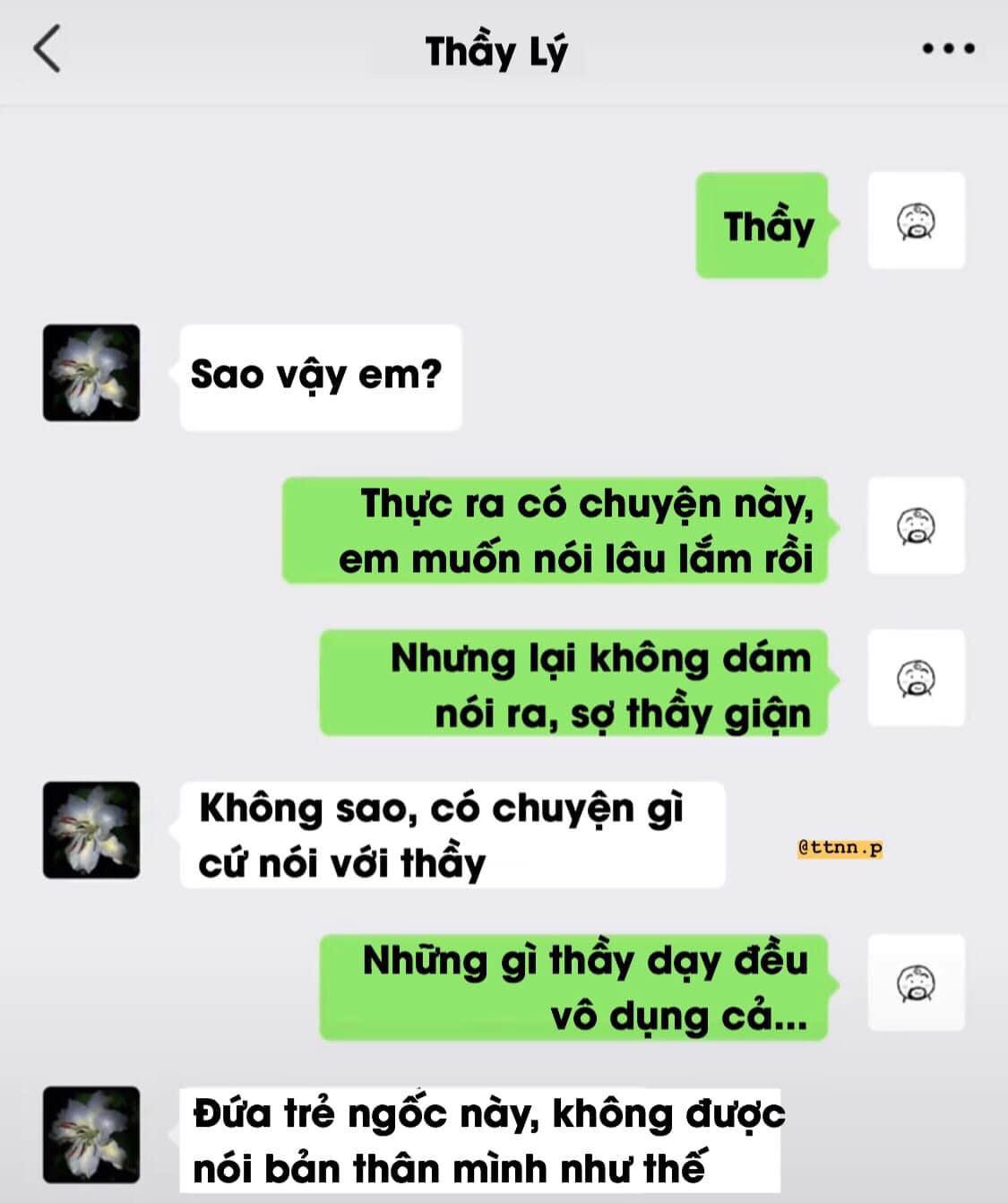The width and height of the screenshot is (1008, 1203).
Task: Go back from Thầy Lý chat
Action: [x=47, y=48]
